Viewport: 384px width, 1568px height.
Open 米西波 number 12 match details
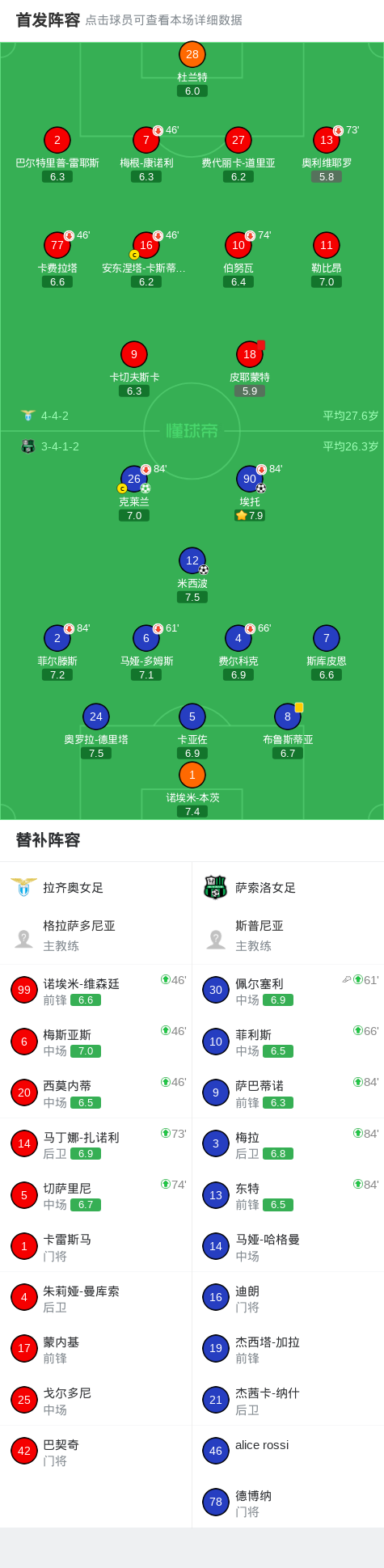[x=192, y=575]
